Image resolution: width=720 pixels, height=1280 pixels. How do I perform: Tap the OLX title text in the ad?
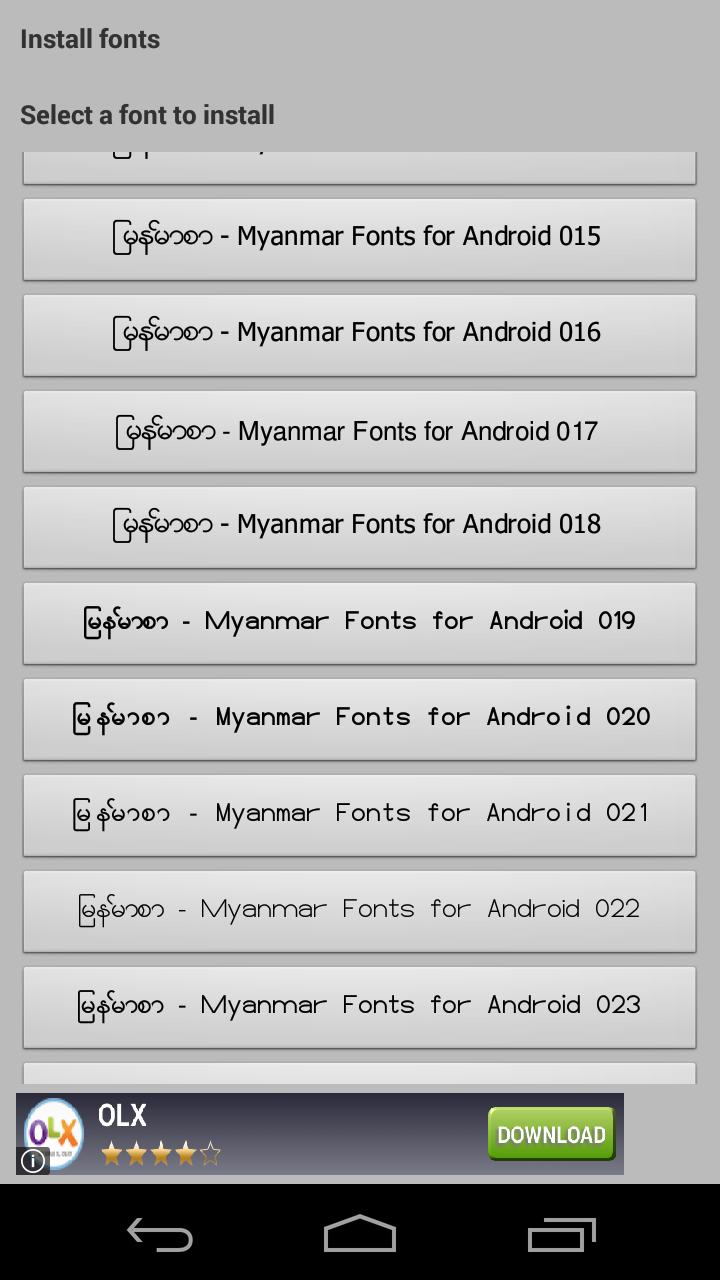point(124,1115)
